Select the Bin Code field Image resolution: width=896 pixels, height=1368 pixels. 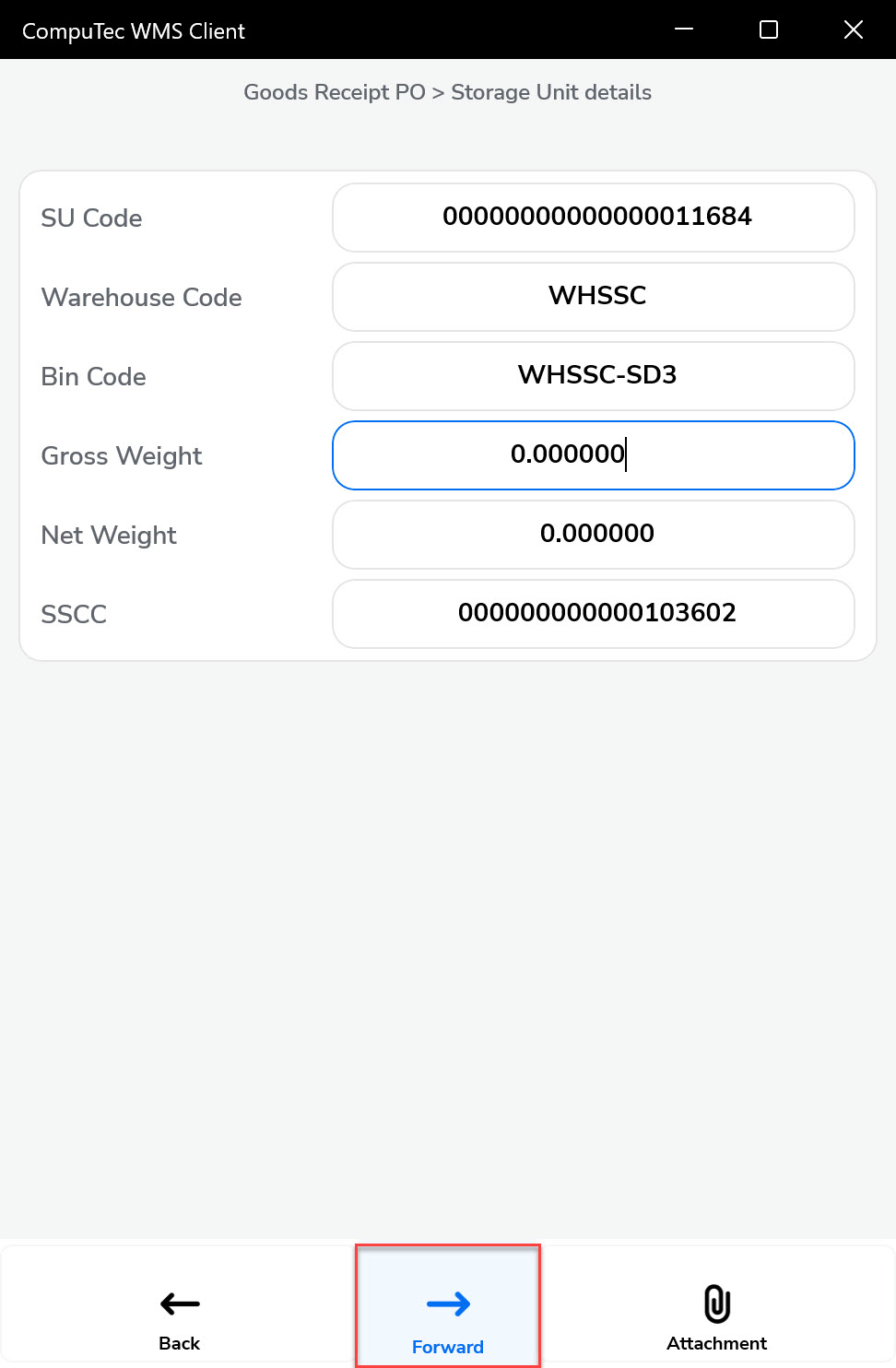point(593,376)
